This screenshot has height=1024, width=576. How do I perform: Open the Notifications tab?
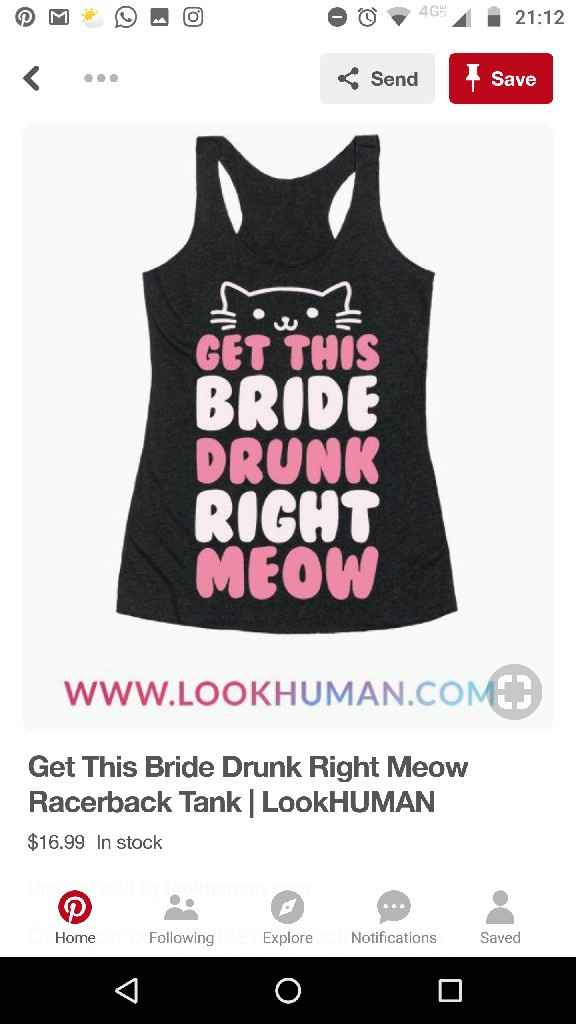(x=394, y=918)
